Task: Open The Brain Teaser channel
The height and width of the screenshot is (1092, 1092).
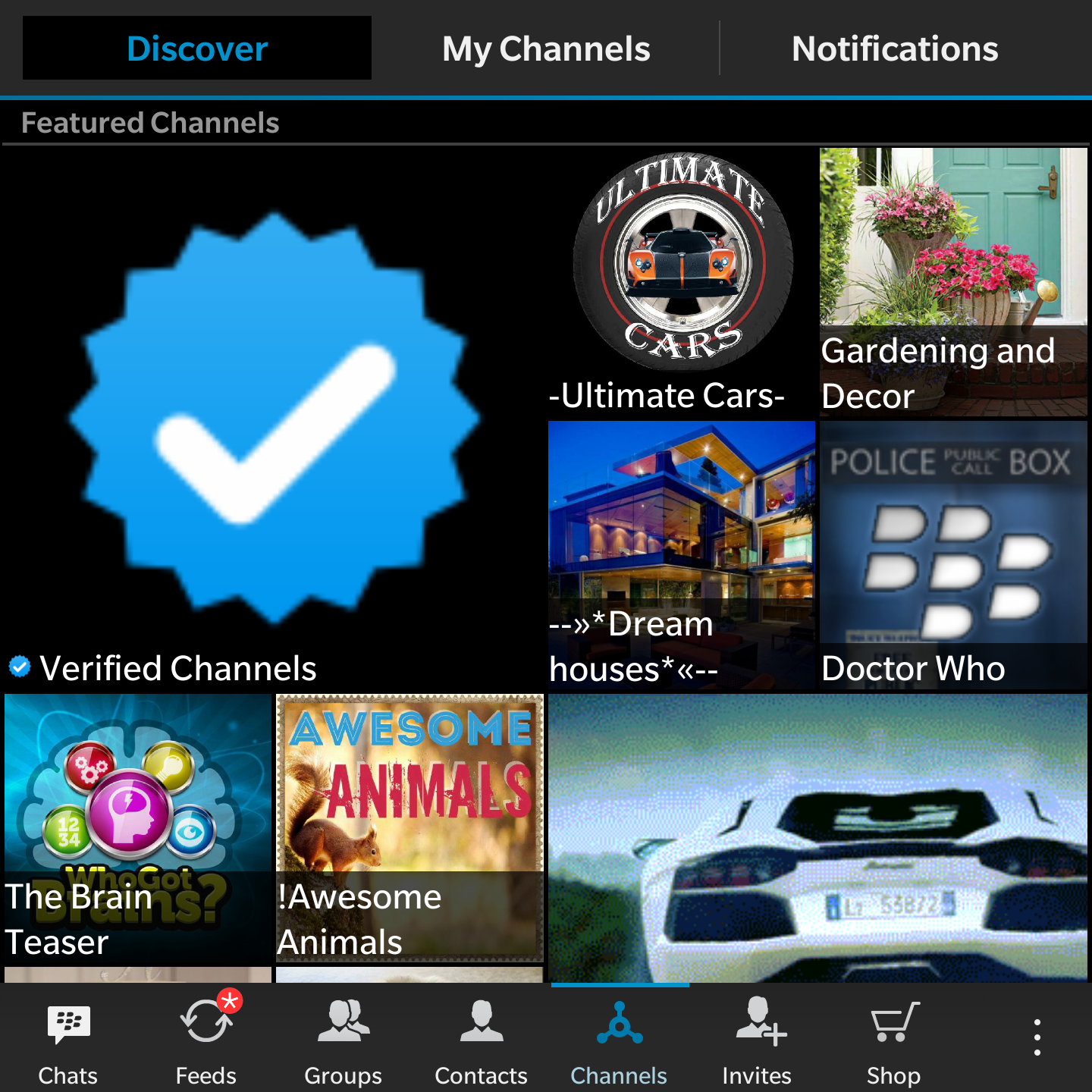Action: [138, 828]
